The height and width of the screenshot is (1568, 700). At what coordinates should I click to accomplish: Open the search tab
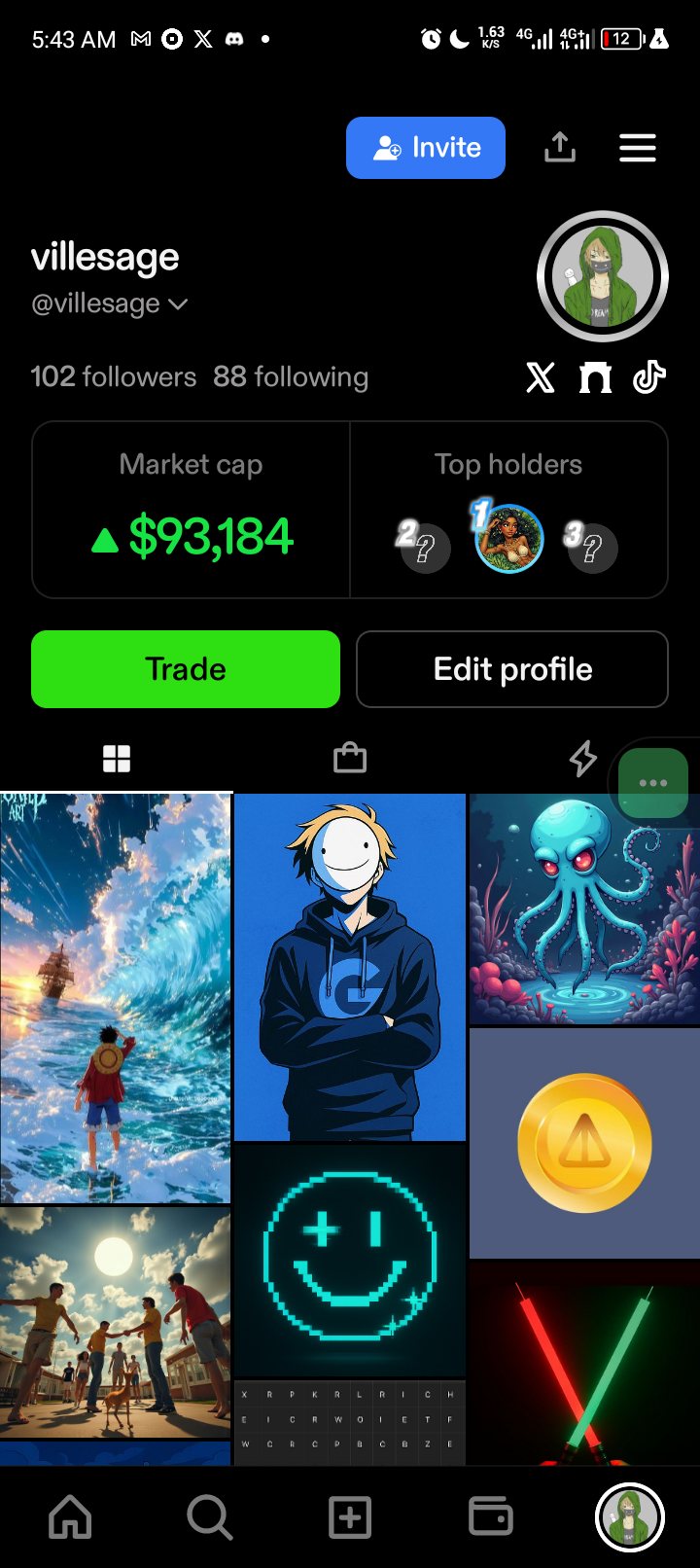[x=210, y=1516]
